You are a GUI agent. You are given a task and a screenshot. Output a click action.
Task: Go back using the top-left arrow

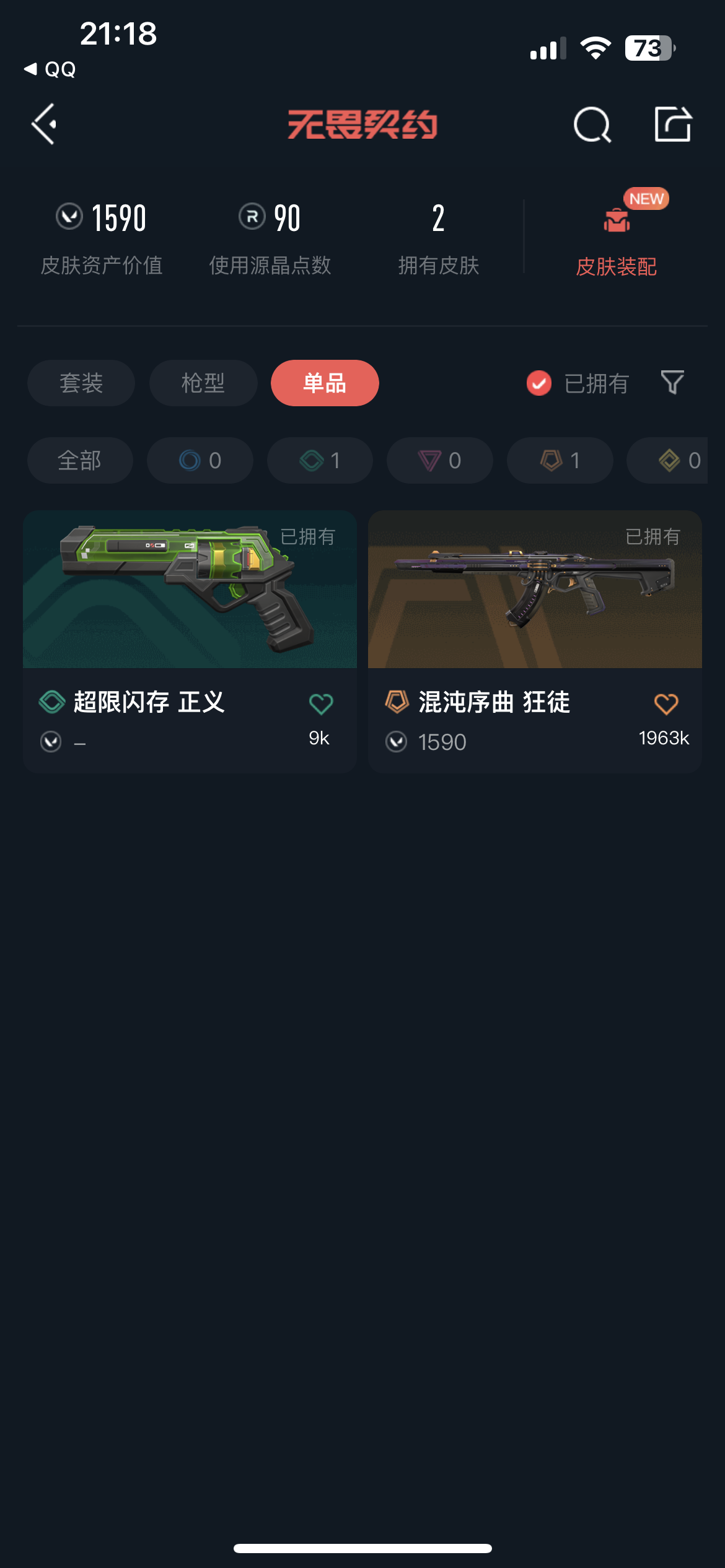[x=45, y=124]
